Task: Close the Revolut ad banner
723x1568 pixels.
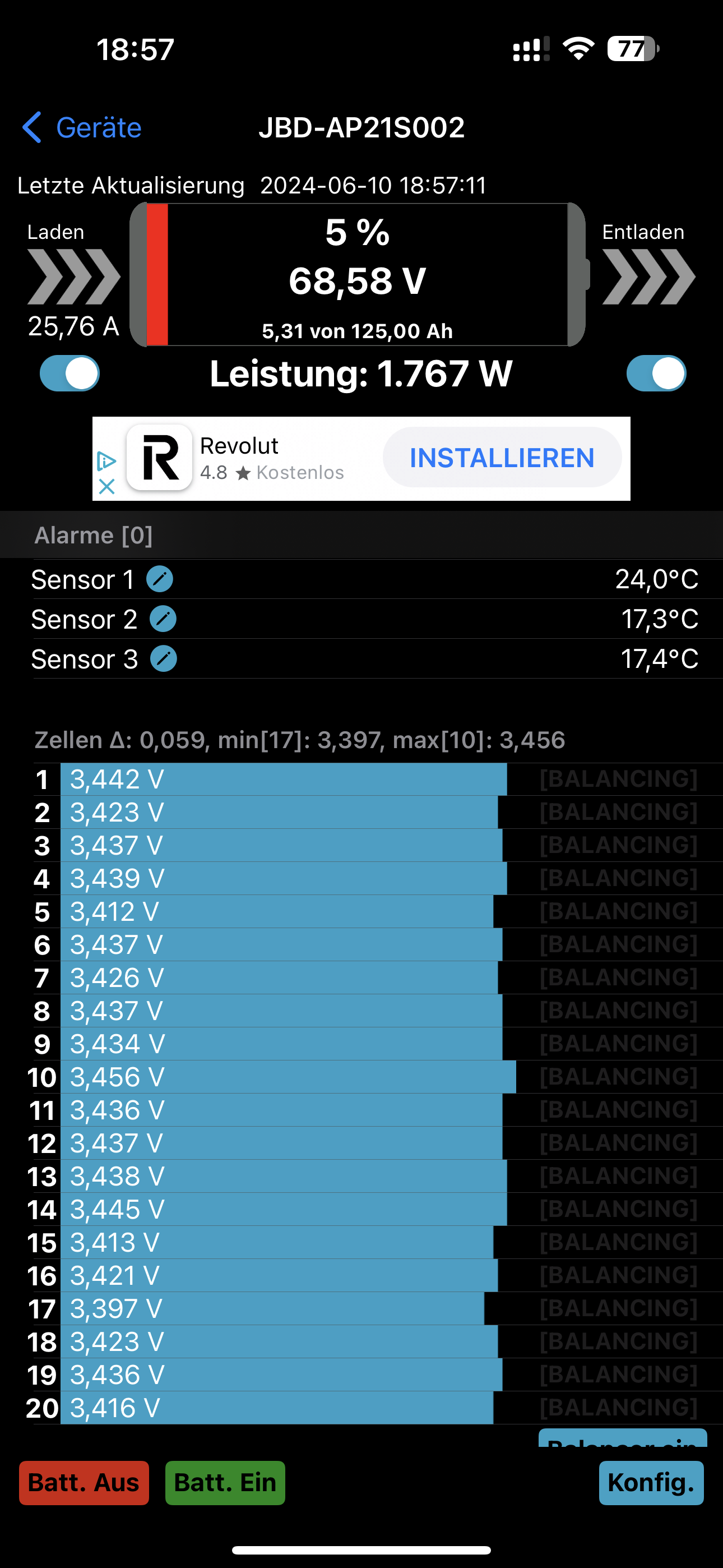Action: (106, 486)
